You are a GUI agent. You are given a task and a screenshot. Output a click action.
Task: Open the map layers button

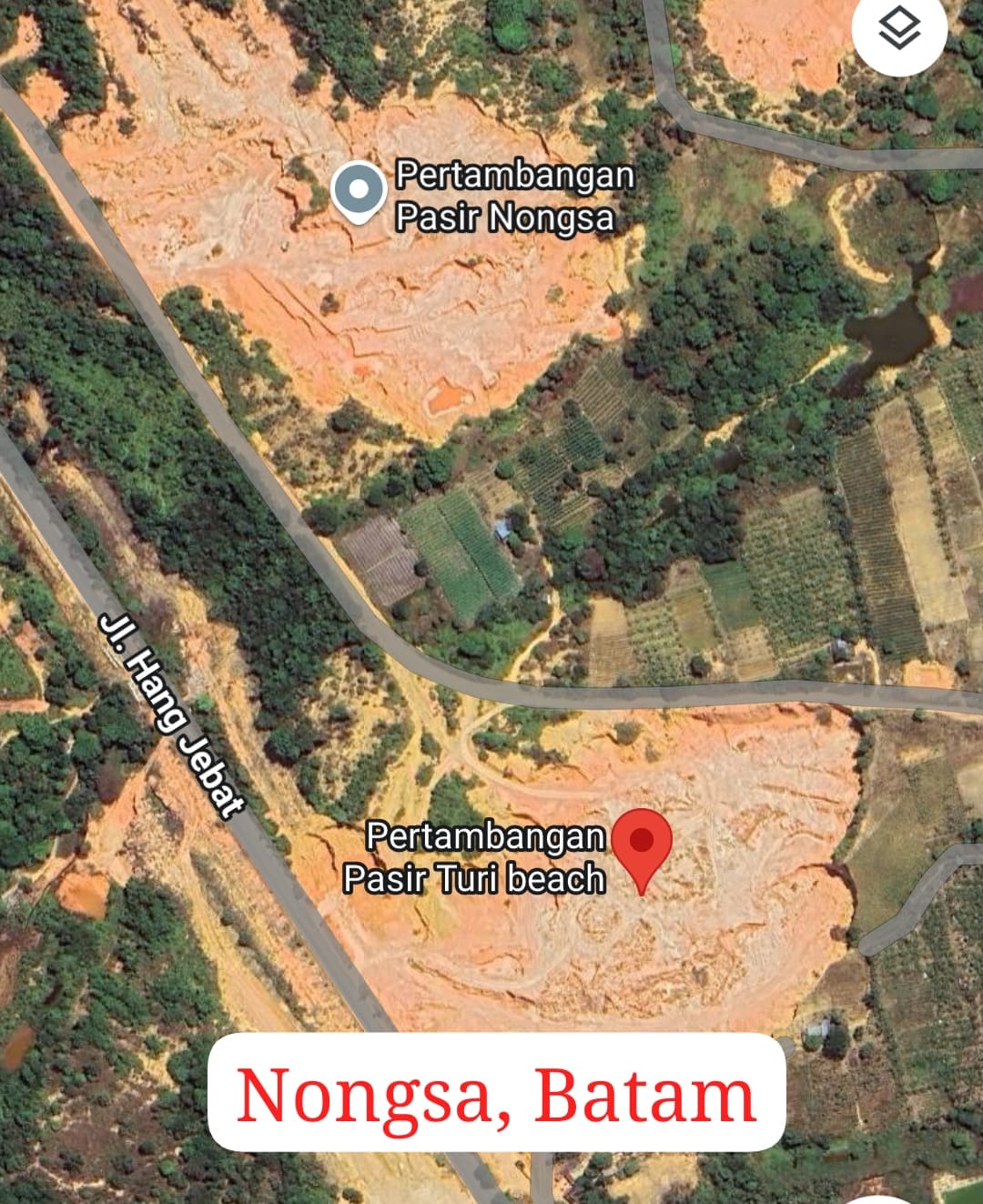898,30
